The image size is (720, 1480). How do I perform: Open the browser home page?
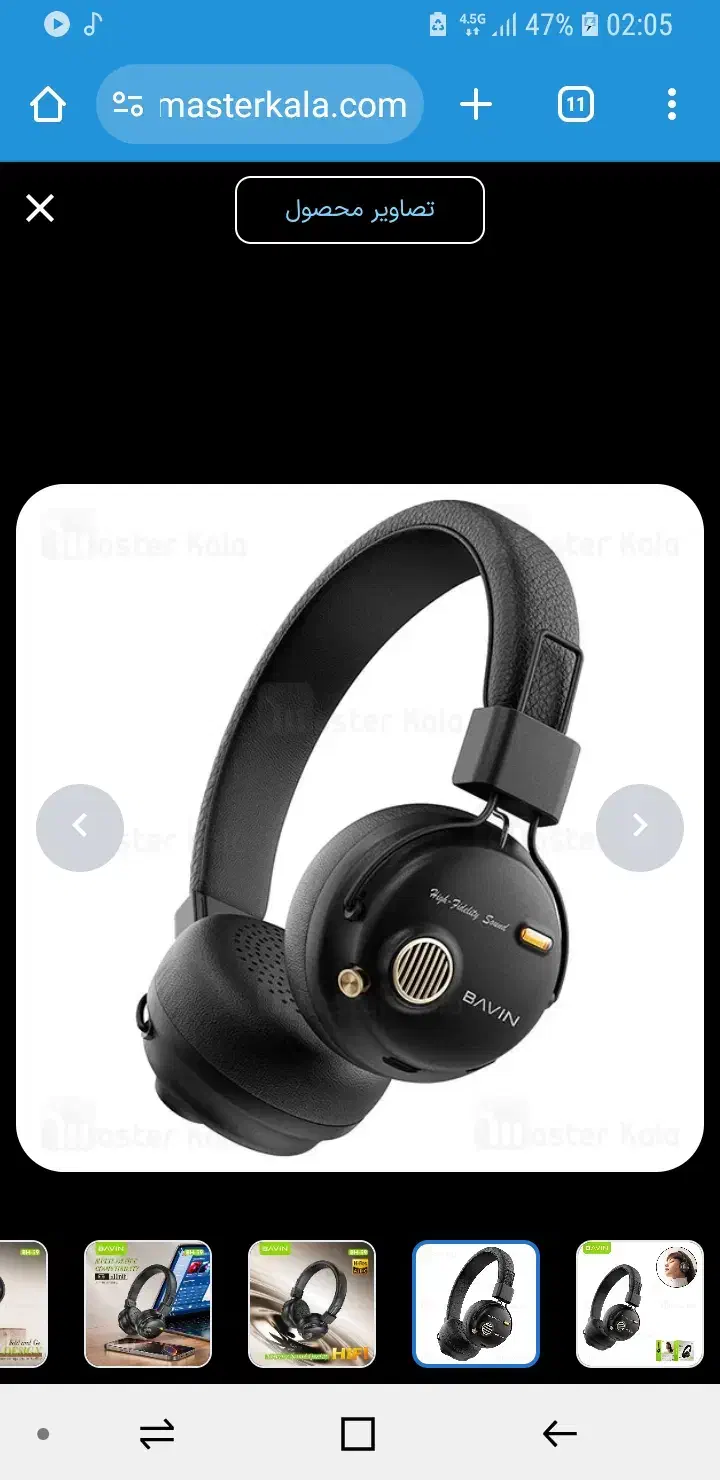(48, 105)
